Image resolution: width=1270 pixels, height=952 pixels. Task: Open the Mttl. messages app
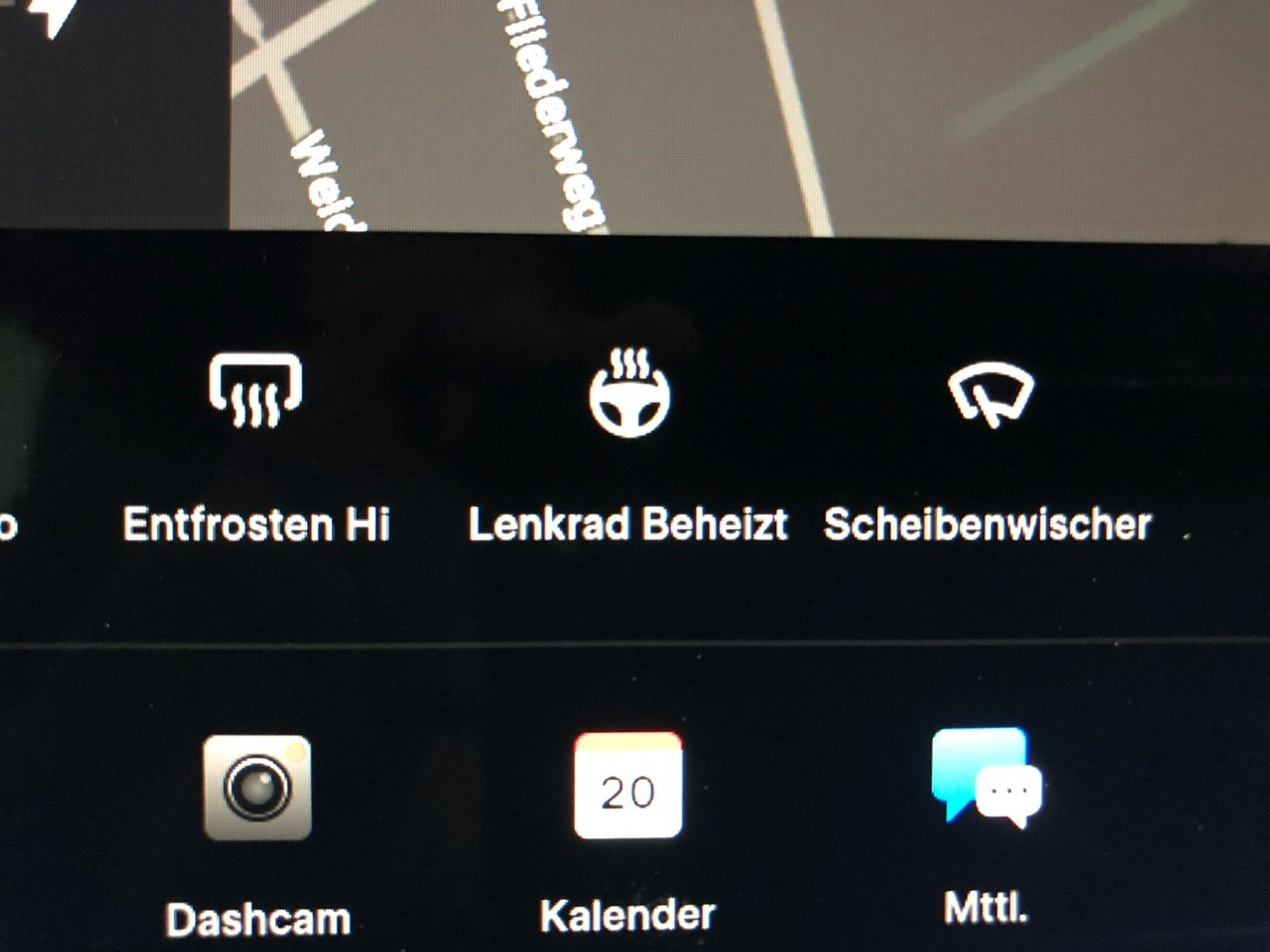(x=986, y=778)
